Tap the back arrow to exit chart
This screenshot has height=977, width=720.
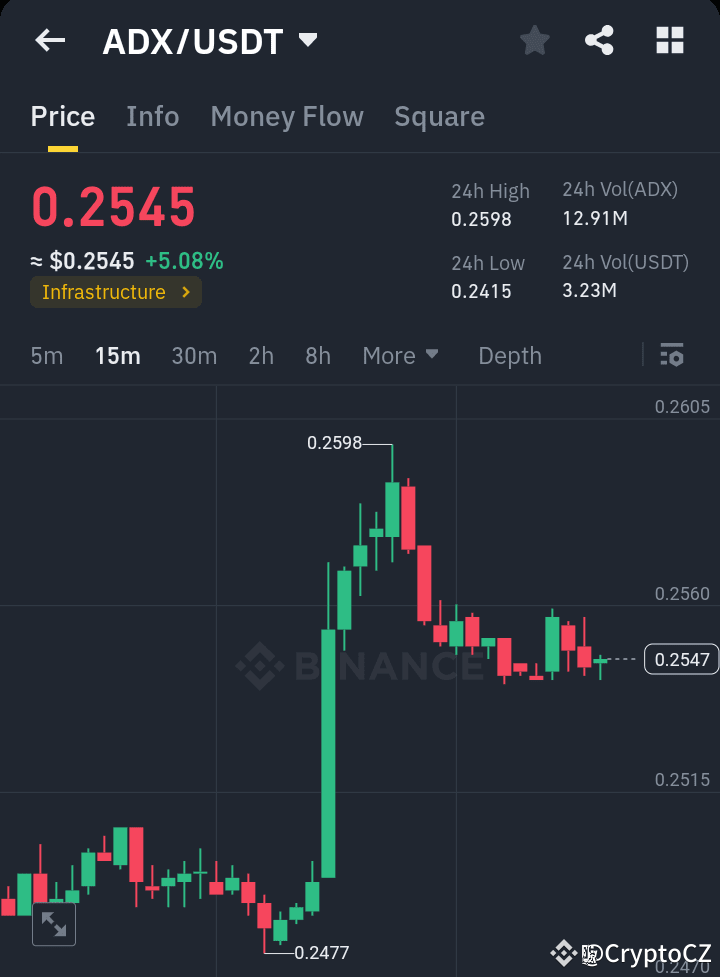49,40
